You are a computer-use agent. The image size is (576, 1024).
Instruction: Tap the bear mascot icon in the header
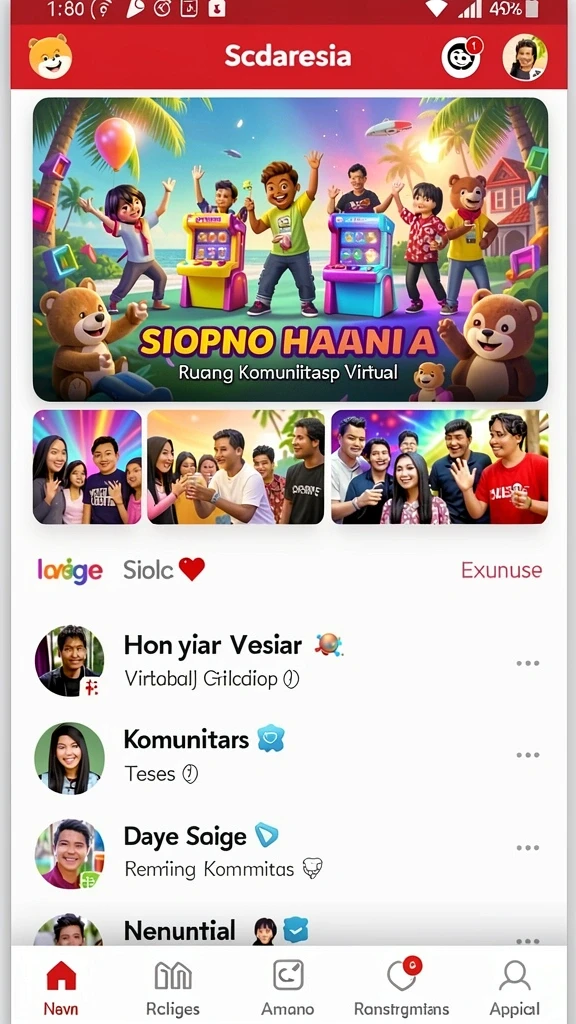tap(50, 57)
